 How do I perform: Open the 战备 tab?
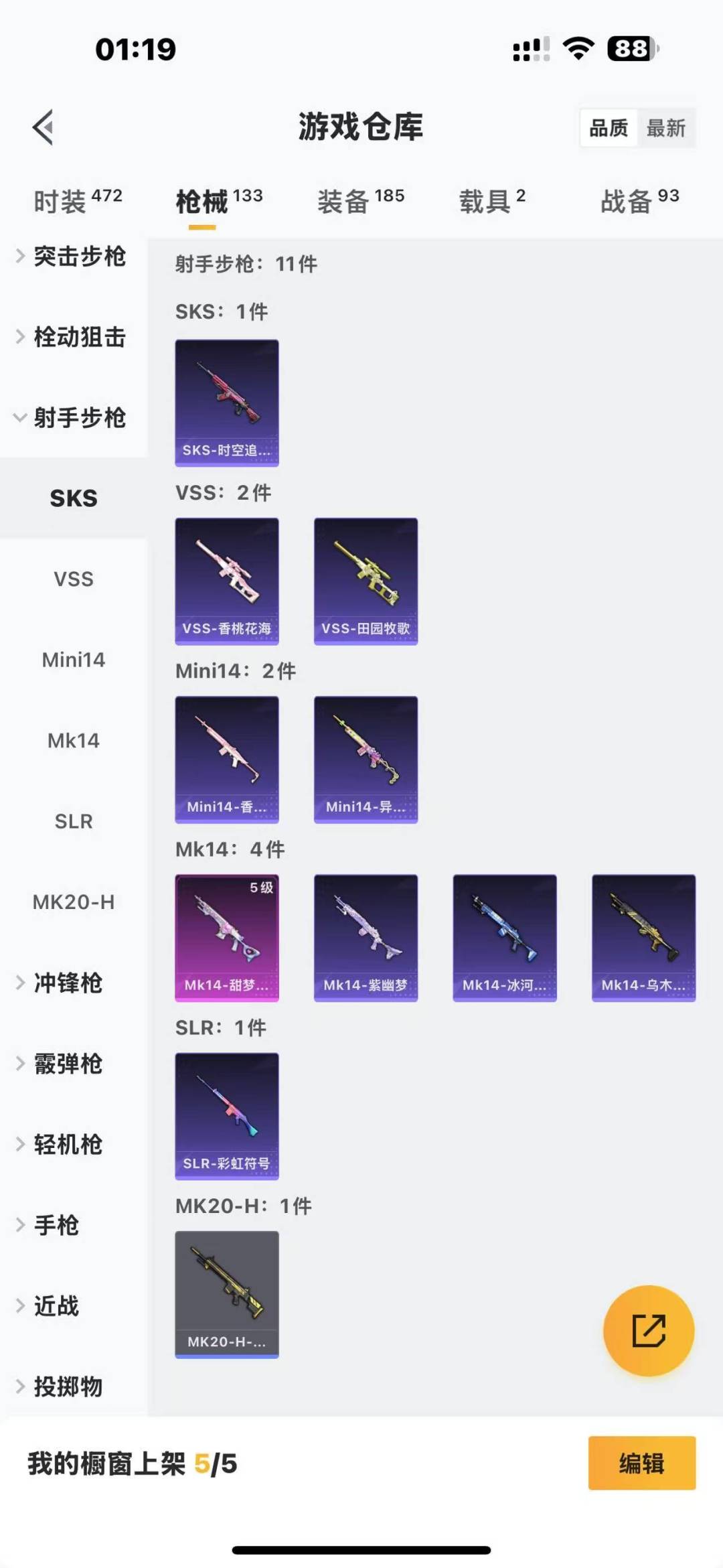[x=639, y=201]
